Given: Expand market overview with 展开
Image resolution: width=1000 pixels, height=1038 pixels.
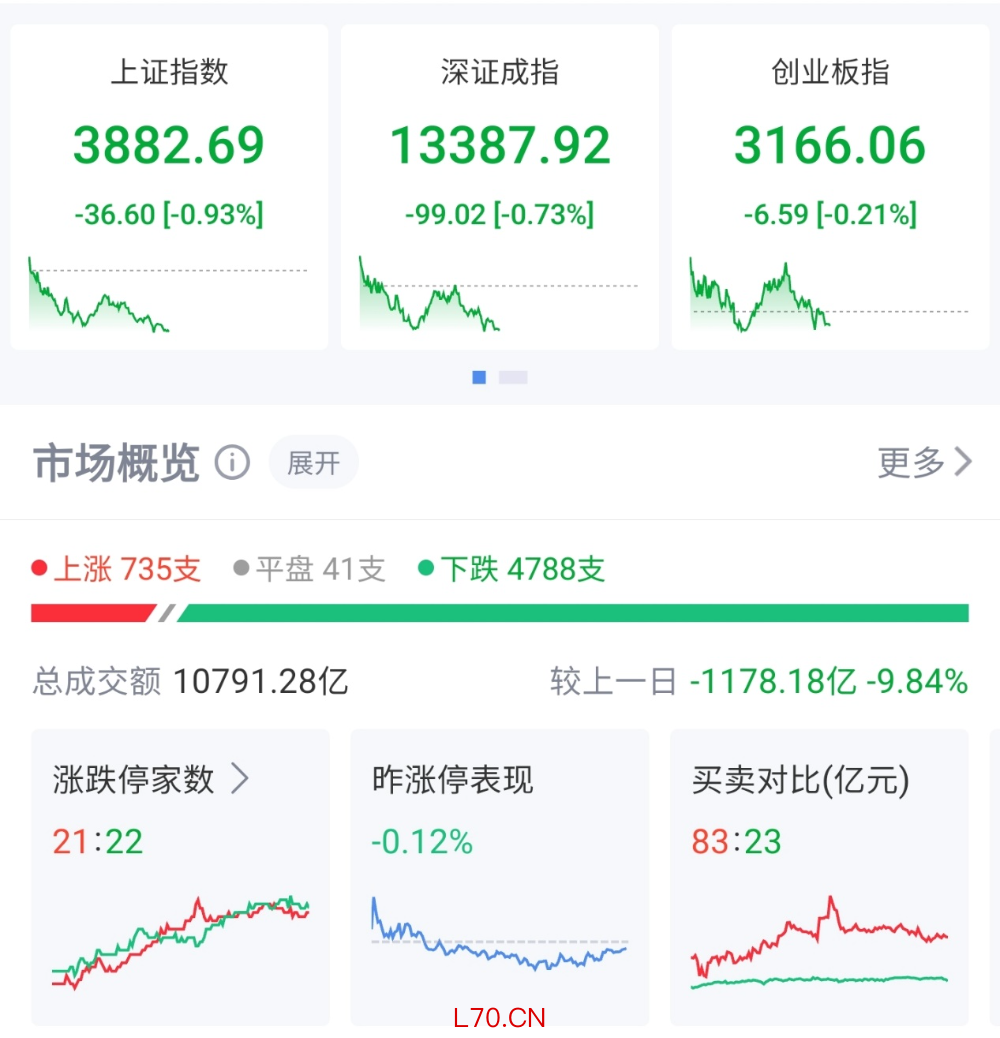Looking at the screenshot, I should tap(313, 463).
